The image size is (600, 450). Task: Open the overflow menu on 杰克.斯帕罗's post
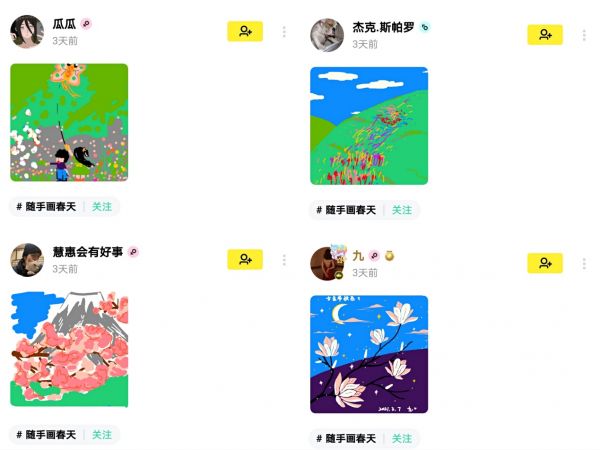585,34
